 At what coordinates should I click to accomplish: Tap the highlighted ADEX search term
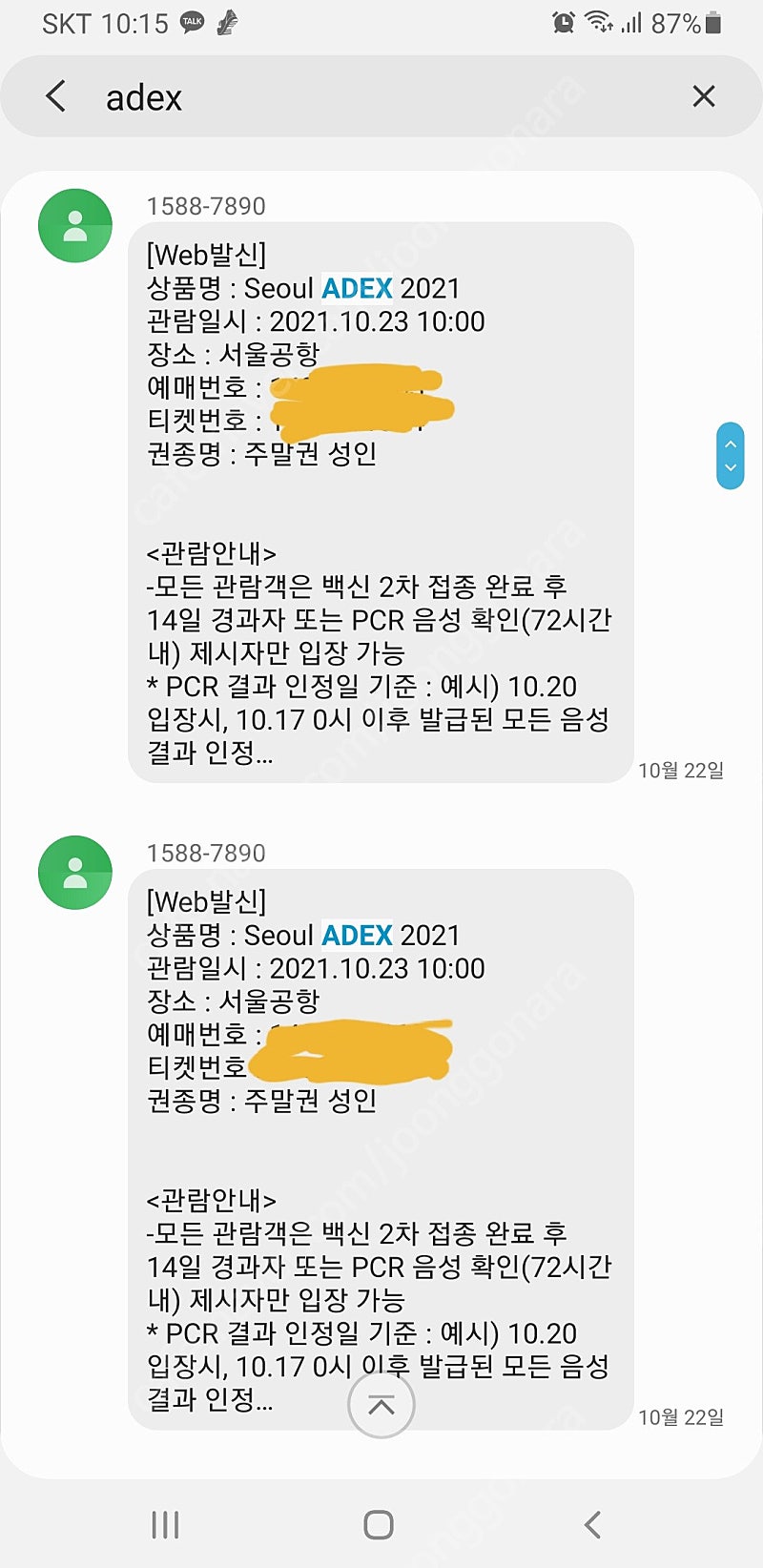tap(358, 288)
